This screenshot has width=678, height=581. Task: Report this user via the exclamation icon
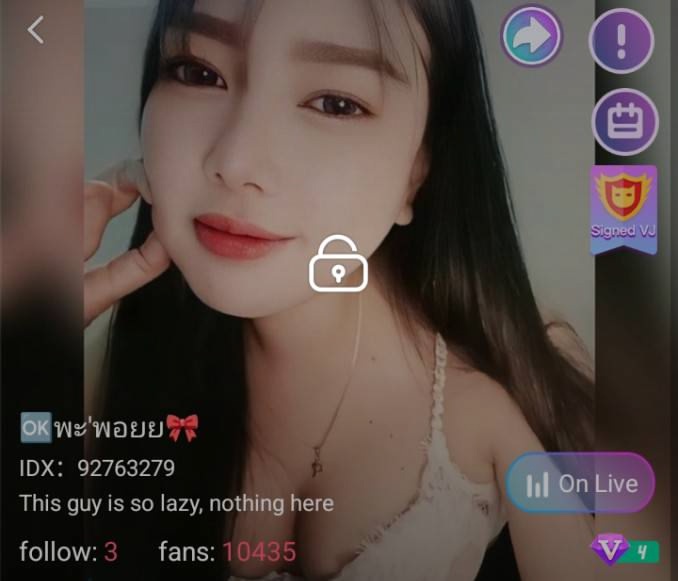tap(621, 41)
